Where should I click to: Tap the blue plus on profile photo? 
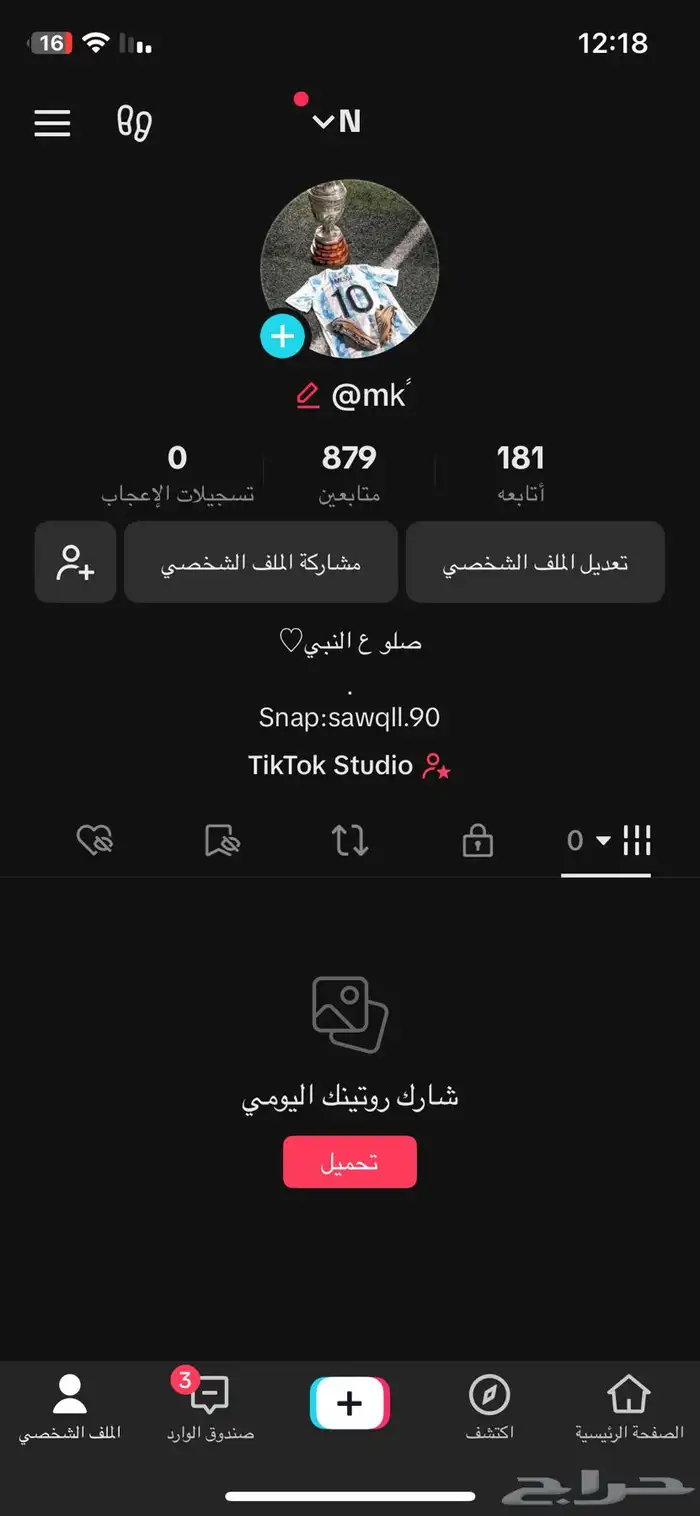[x=282, y=336]
